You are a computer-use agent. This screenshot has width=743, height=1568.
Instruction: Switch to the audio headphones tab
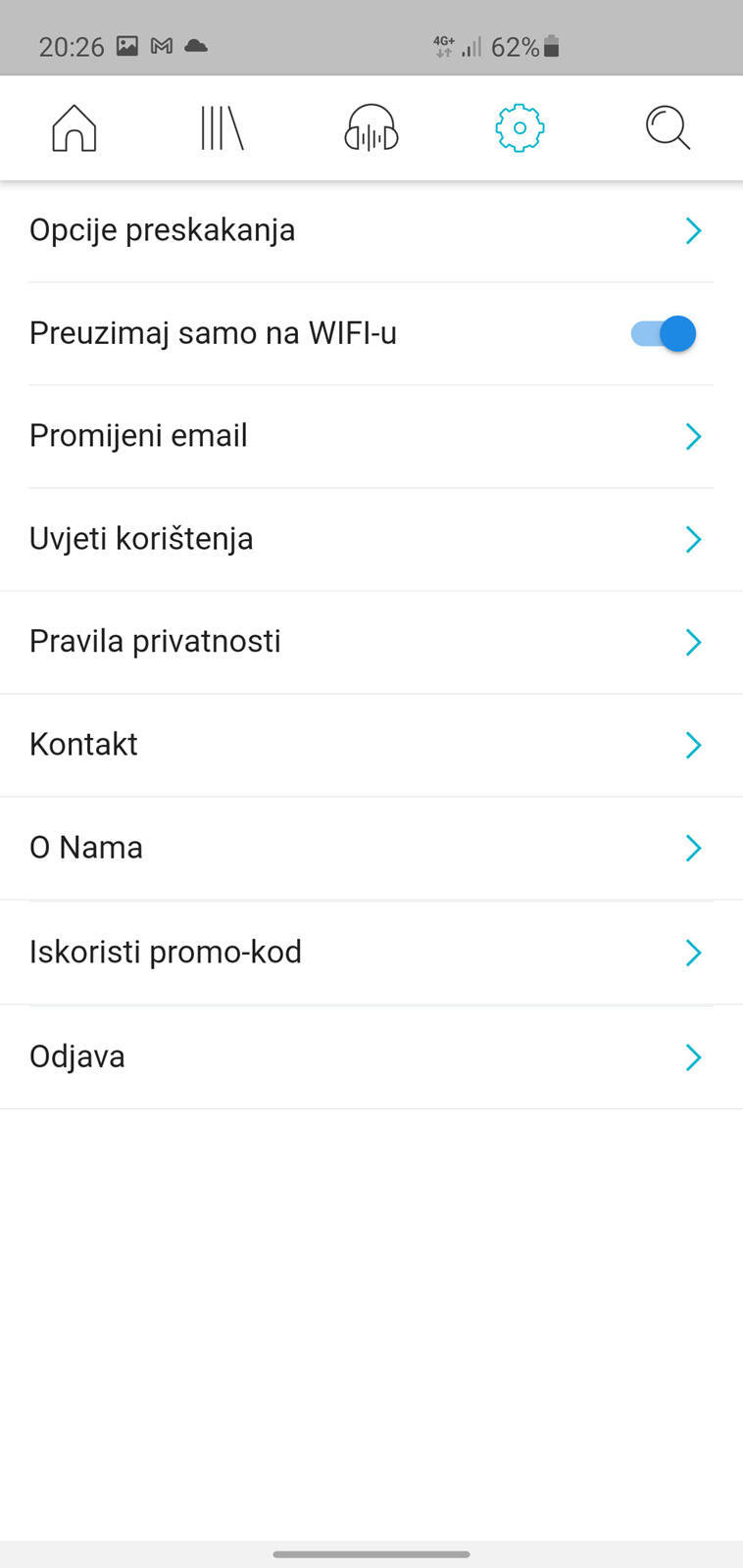click(x=371, y=127)
